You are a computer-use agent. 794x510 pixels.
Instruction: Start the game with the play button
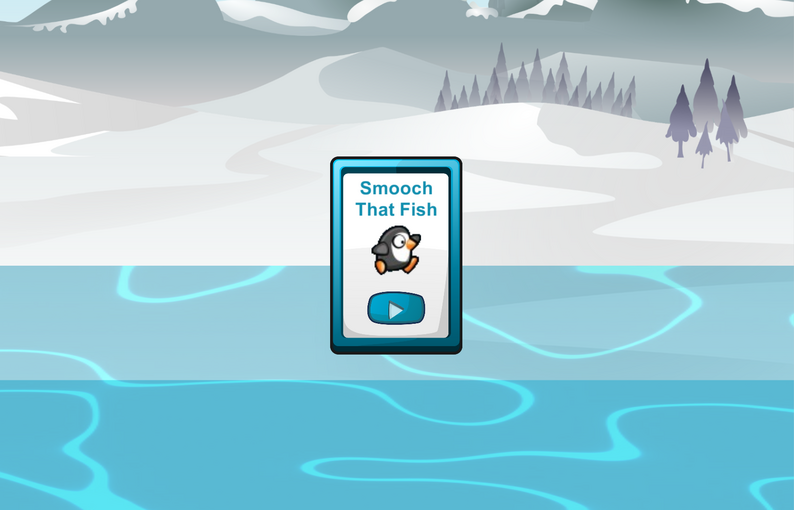click(396, 309)
